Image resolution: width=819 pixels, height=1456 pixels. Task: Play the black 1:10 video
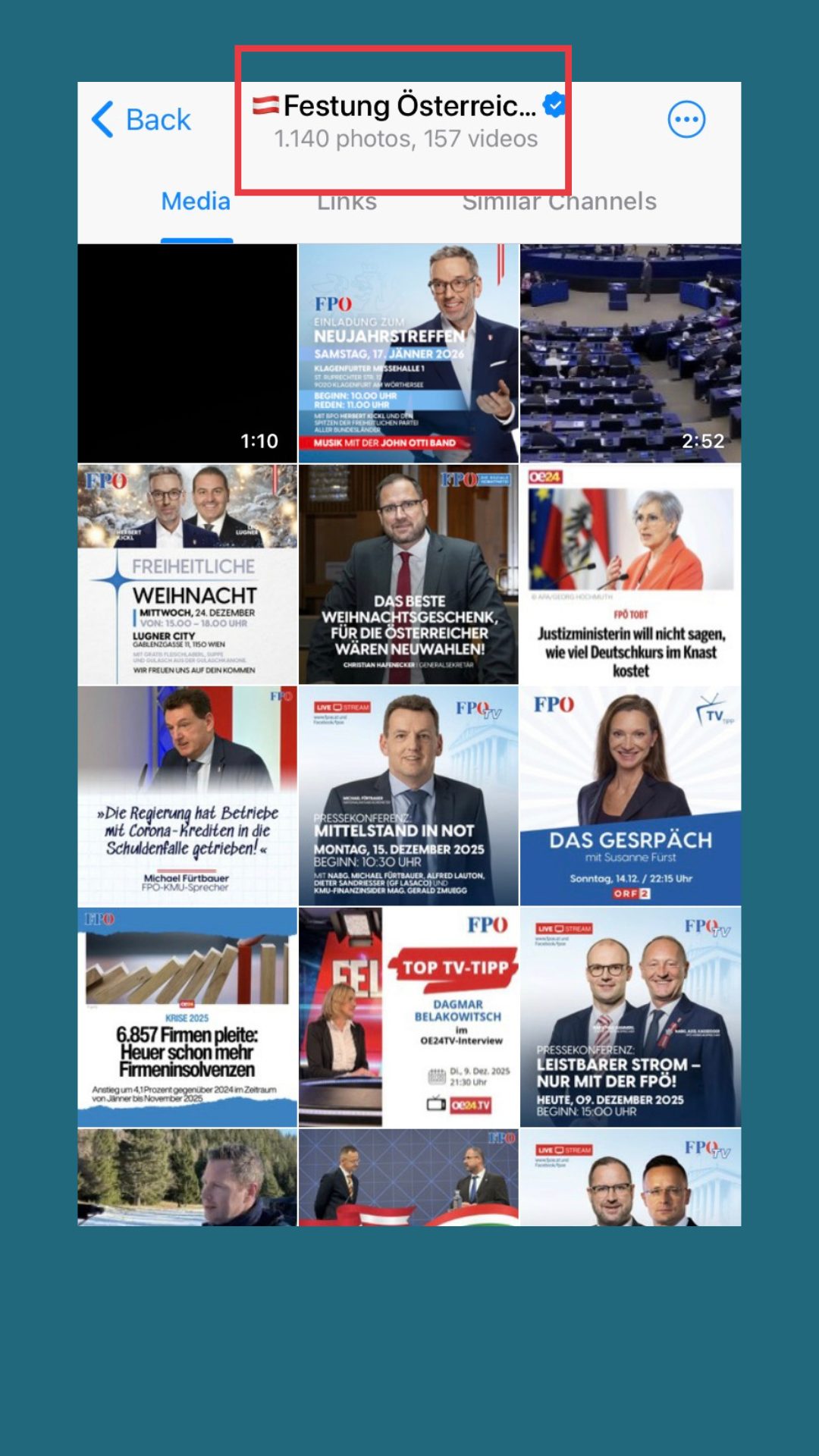pyautogui.click(x=187, y=353)
